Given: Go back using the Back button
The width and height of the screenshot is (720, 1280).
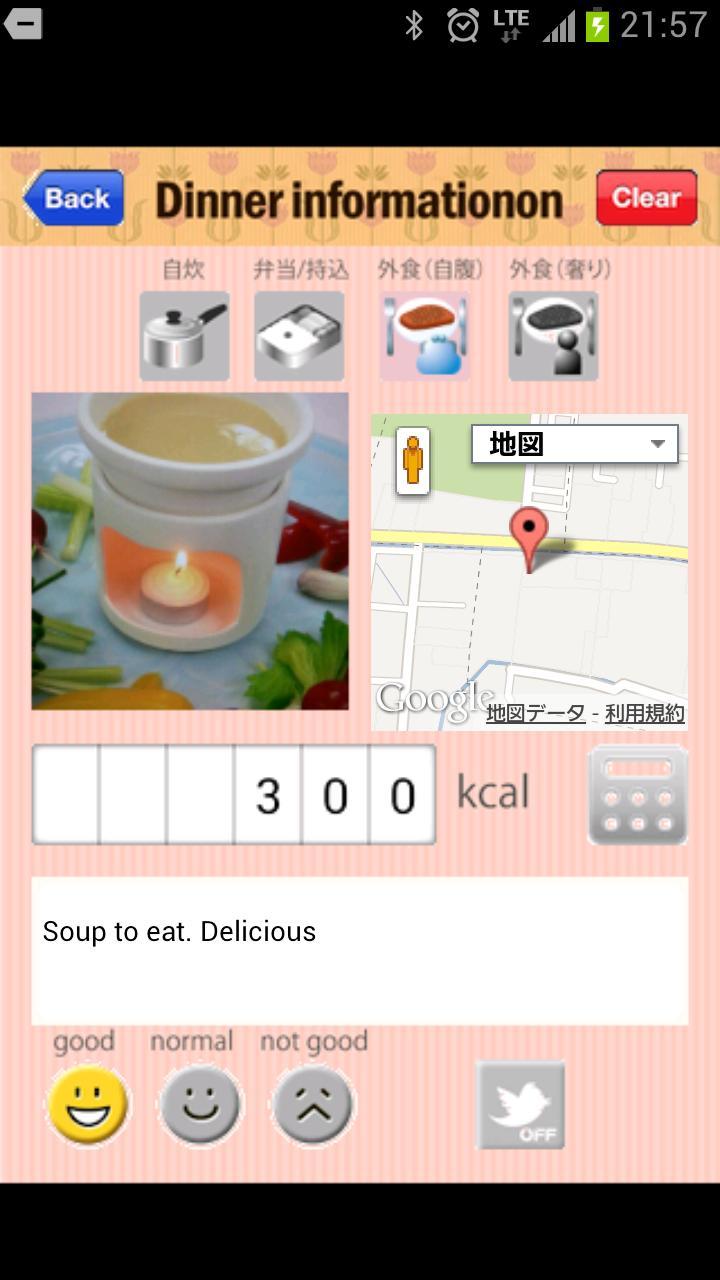Looking at the screenshot, I should tap(74, 198).
